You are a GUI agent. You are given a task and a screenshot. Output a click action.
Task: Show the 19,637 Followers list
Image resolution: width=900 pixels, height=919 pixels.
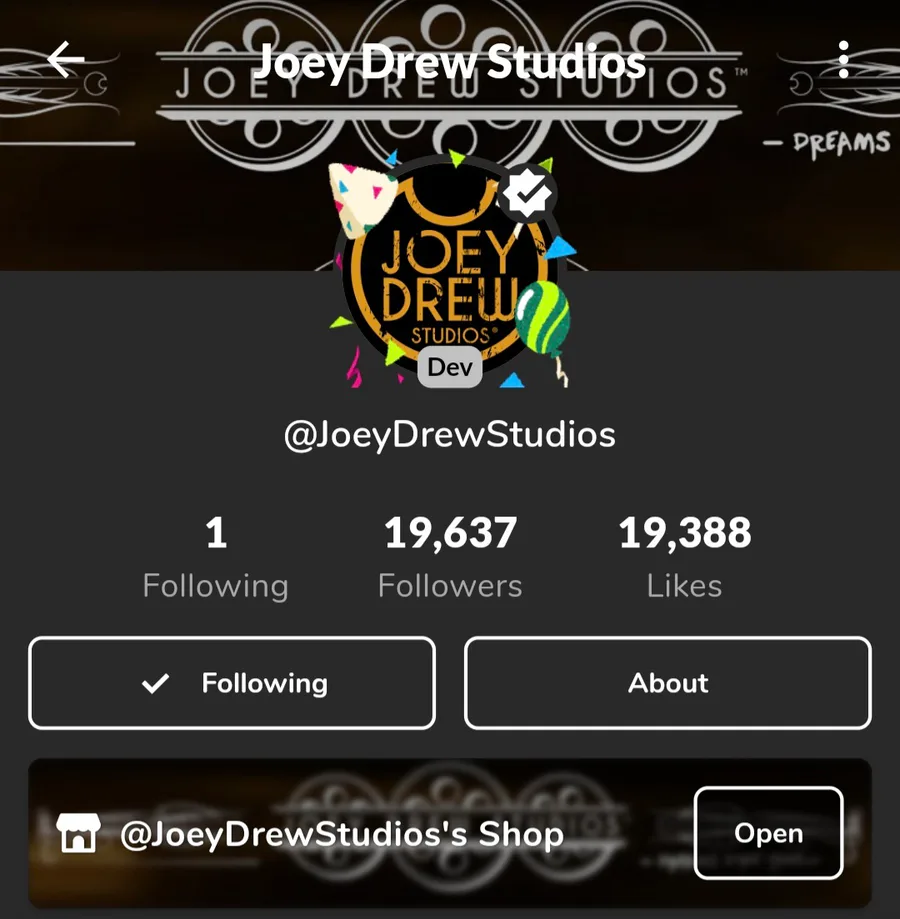tap(450, 557)
